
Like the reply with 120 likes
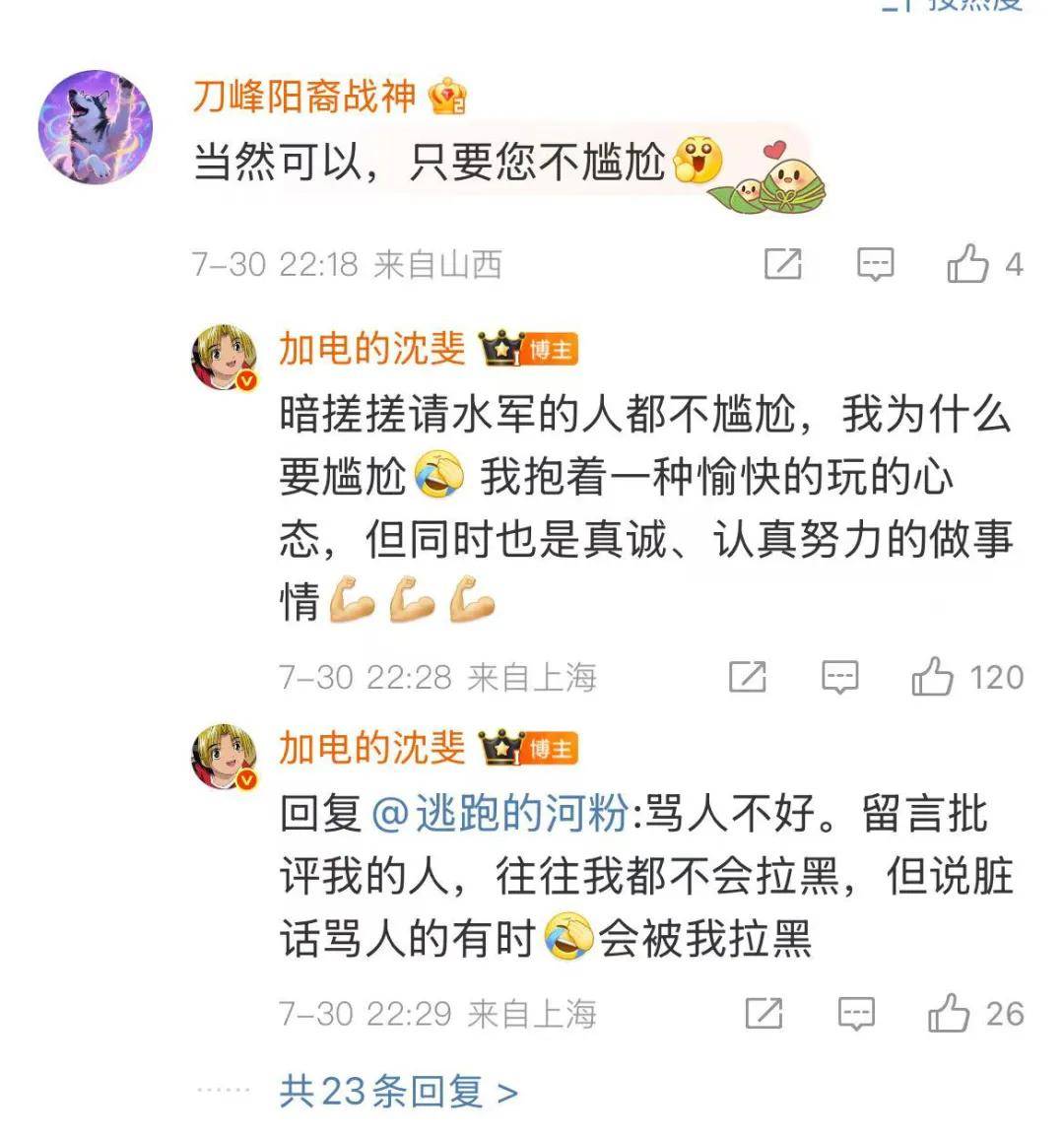932,677
